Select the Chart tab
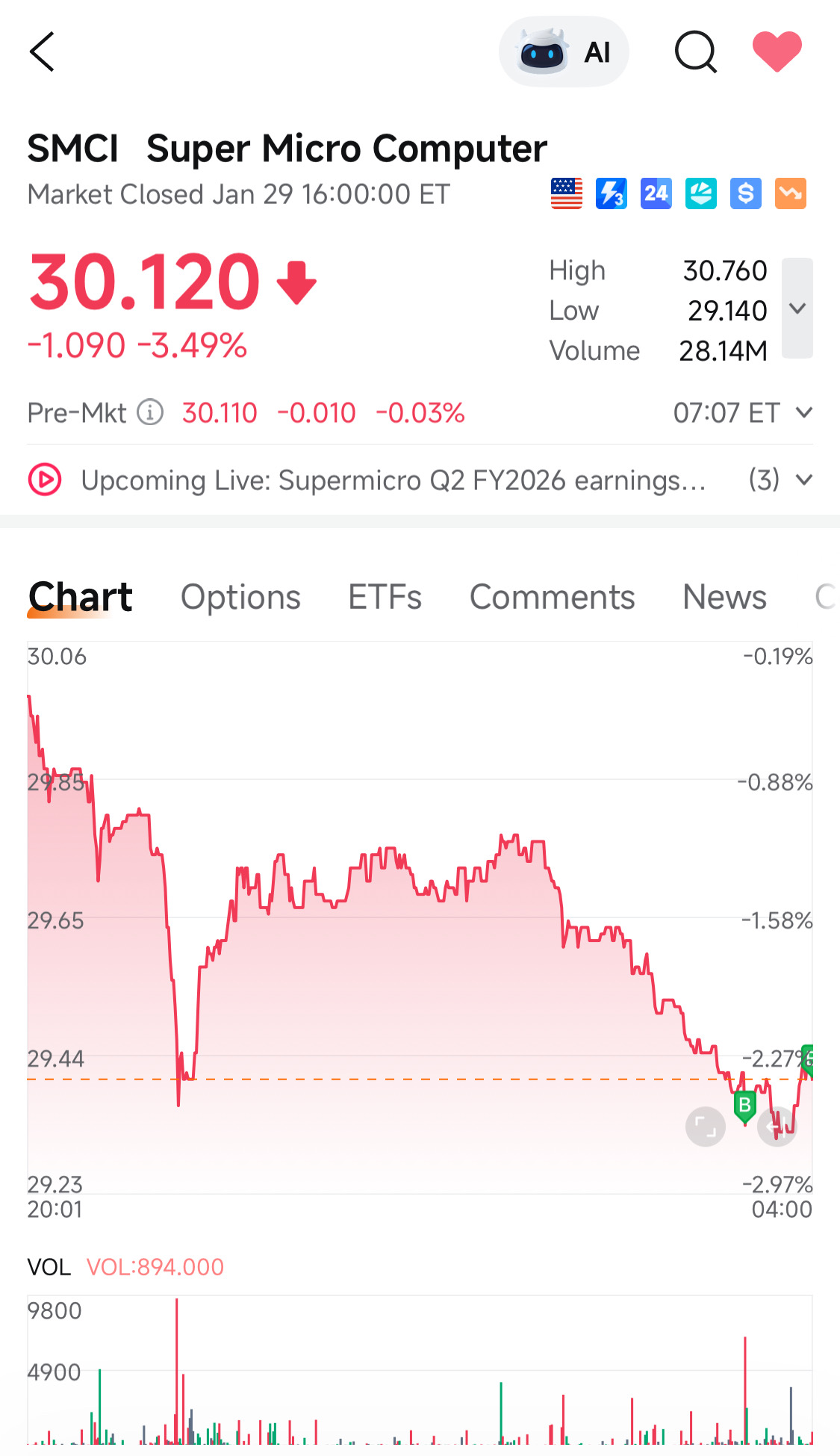840x1456 pixels. (x=80, y=598)
